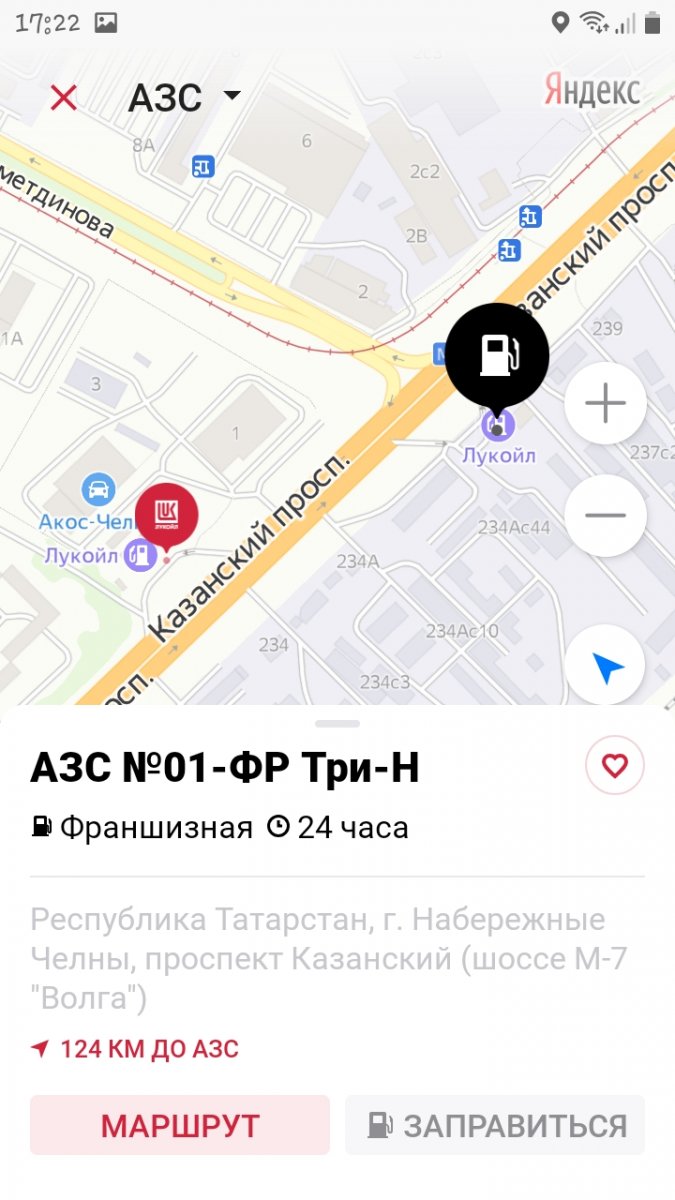Zoom out on the map

(x=605, y=515)
